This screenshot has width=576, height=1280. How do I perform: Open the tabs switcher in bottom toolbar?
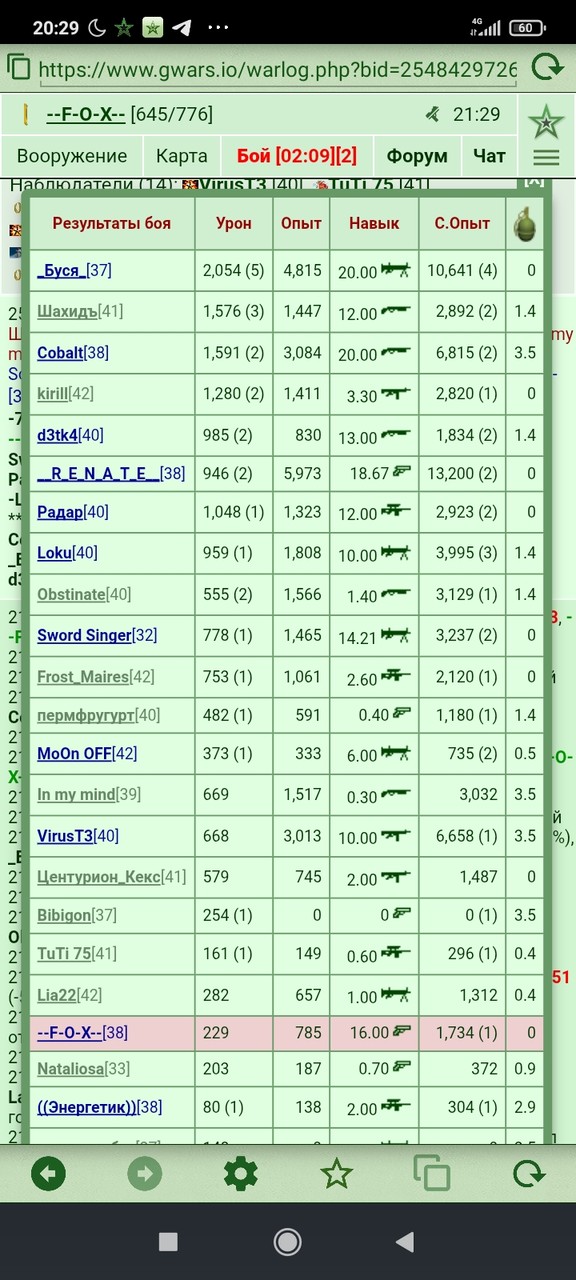coord(432,1173)
